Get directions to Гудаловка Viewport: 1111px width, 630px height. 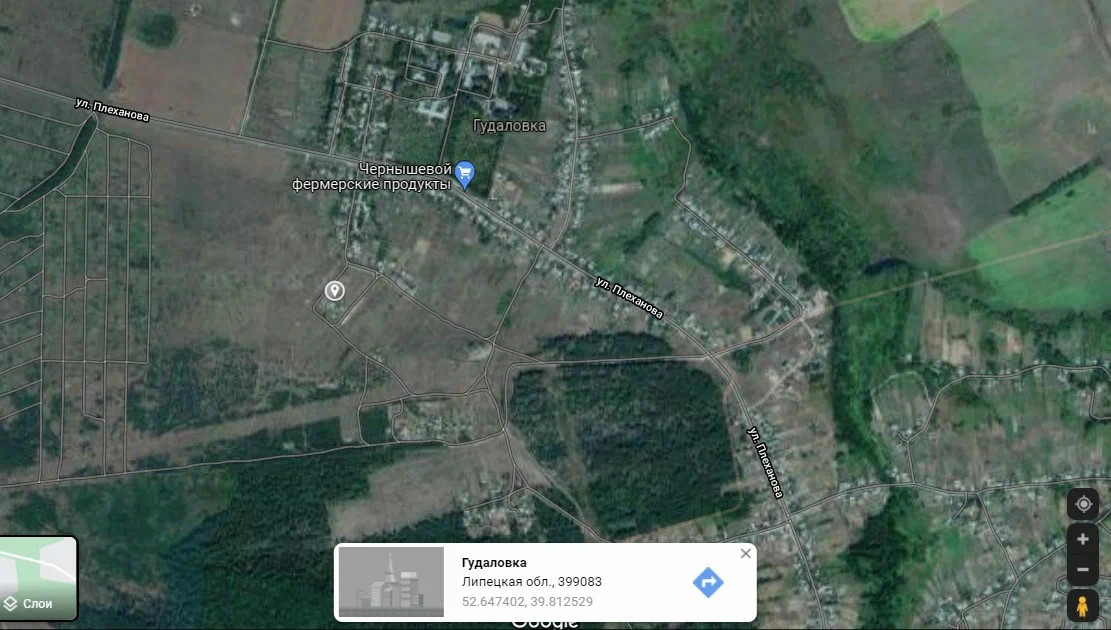(x=708, y=582)
